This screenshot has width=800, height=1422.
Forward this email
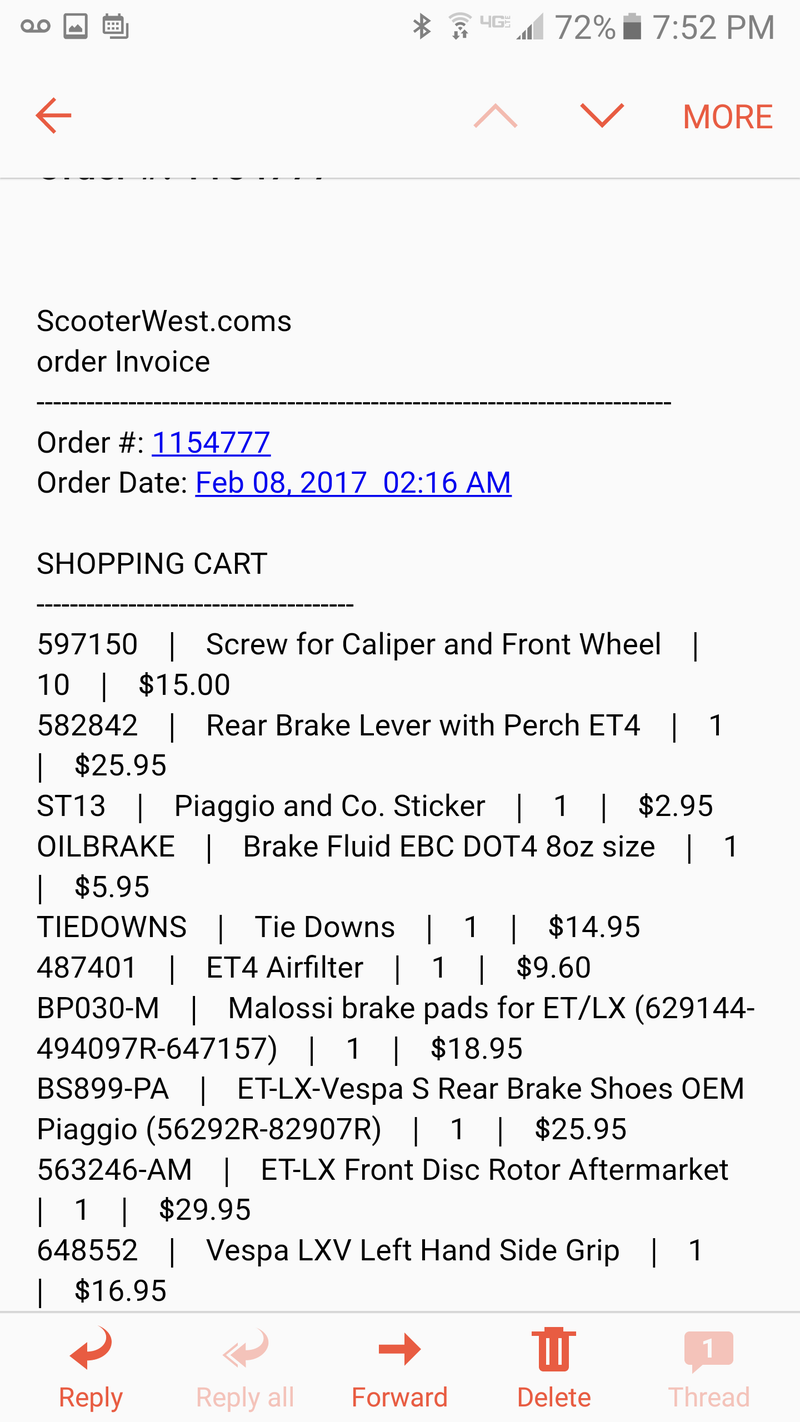point(399,1368)
